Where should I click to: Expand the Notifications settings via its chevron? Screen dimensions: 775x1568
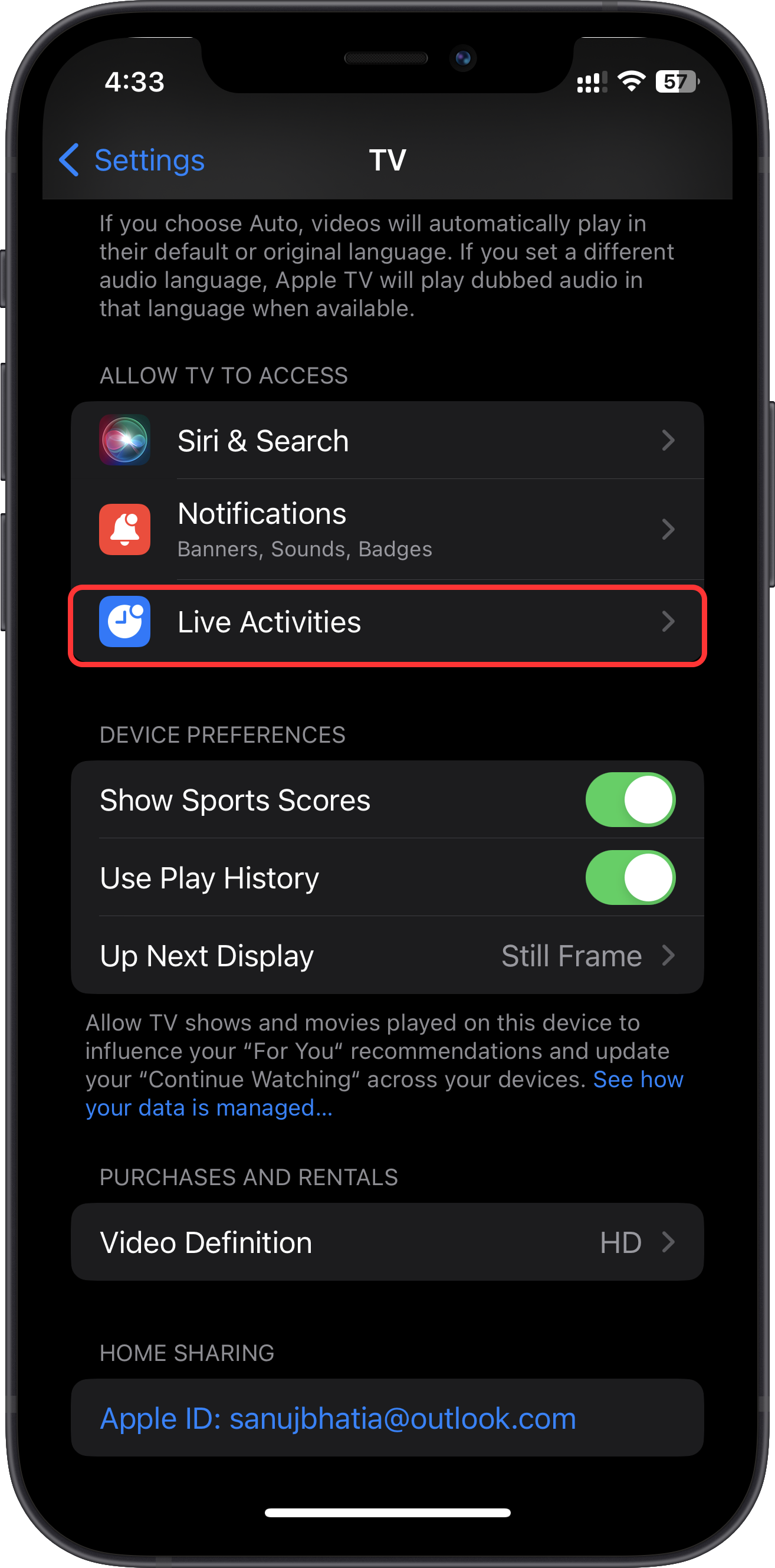coord(668,529)
